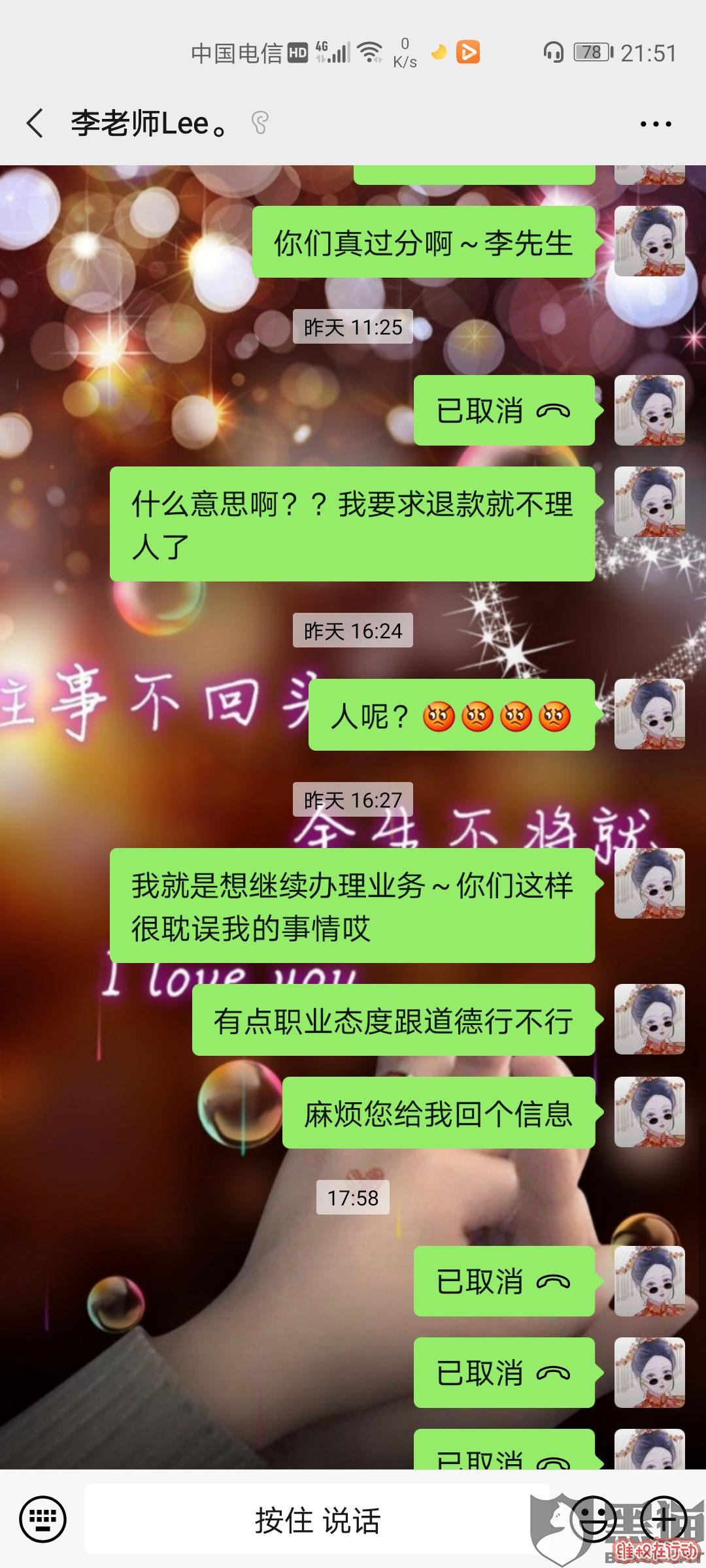Tap the first cancelled call bubble under 17:58
Image resolution: width=706 pixels, height=1568 pixels.
pyautogui.click(x=503, y=1281)
